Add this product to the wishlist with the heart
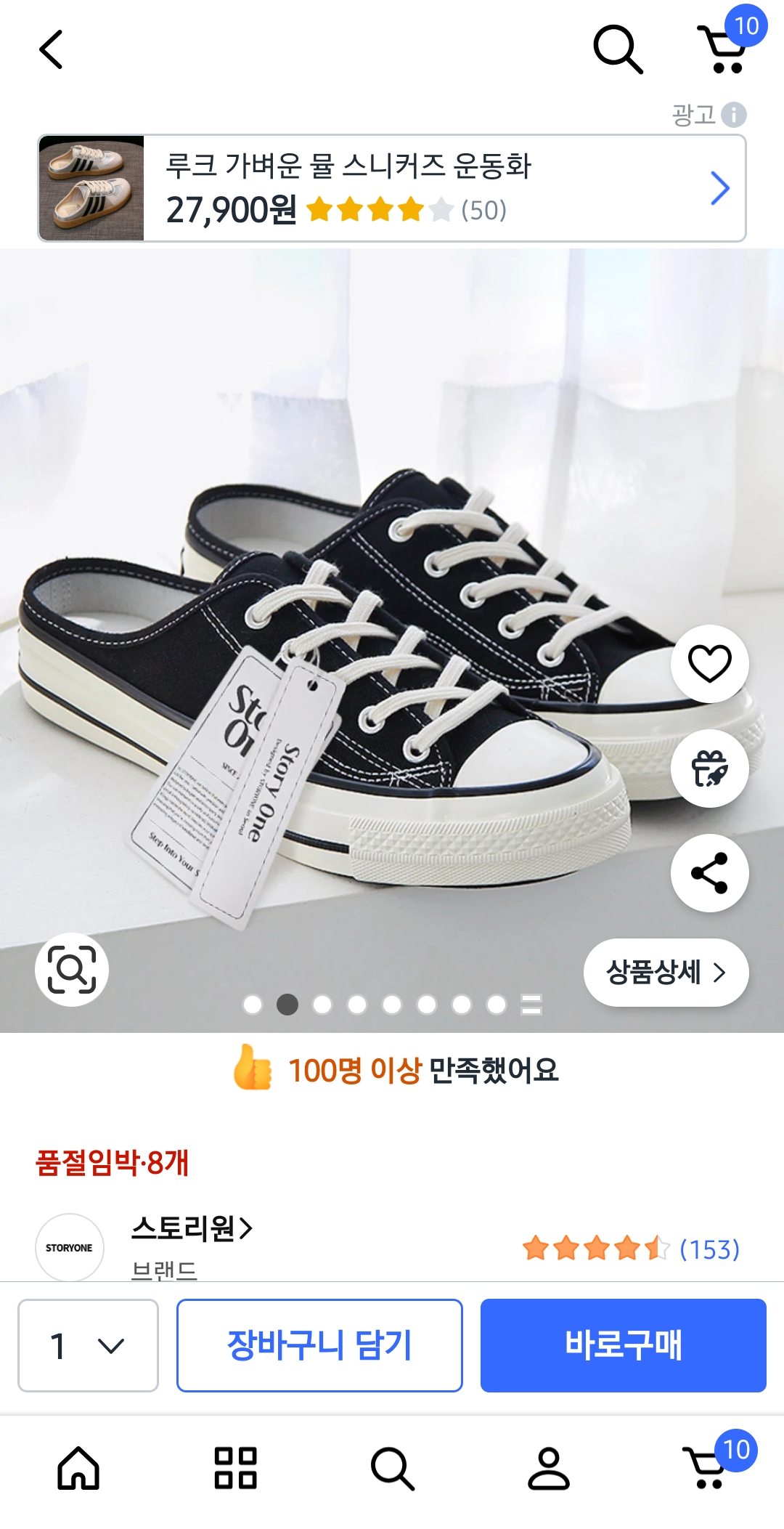Image resolution: width=784 pixels, height=1529 pixels. [709, 664]
